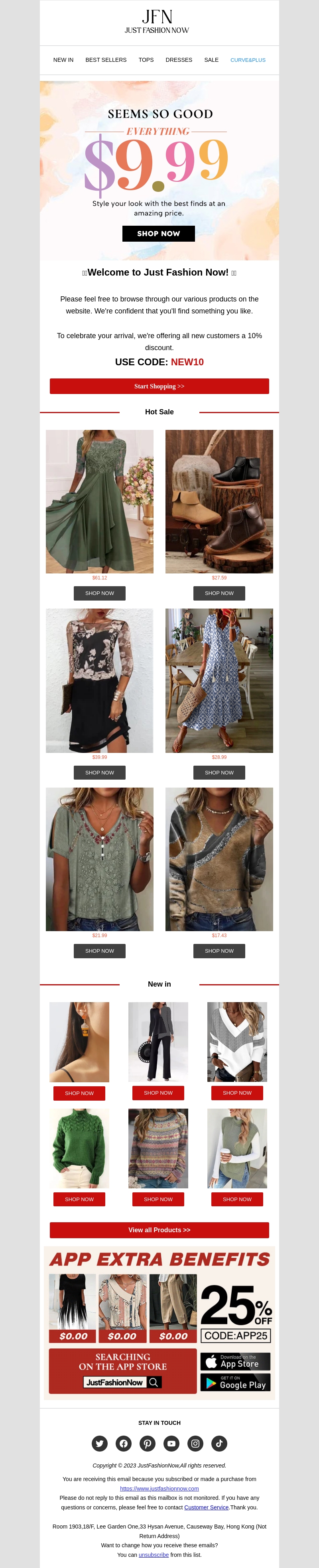Shop the $27.59 ankle boots

(x=219, y=593)
